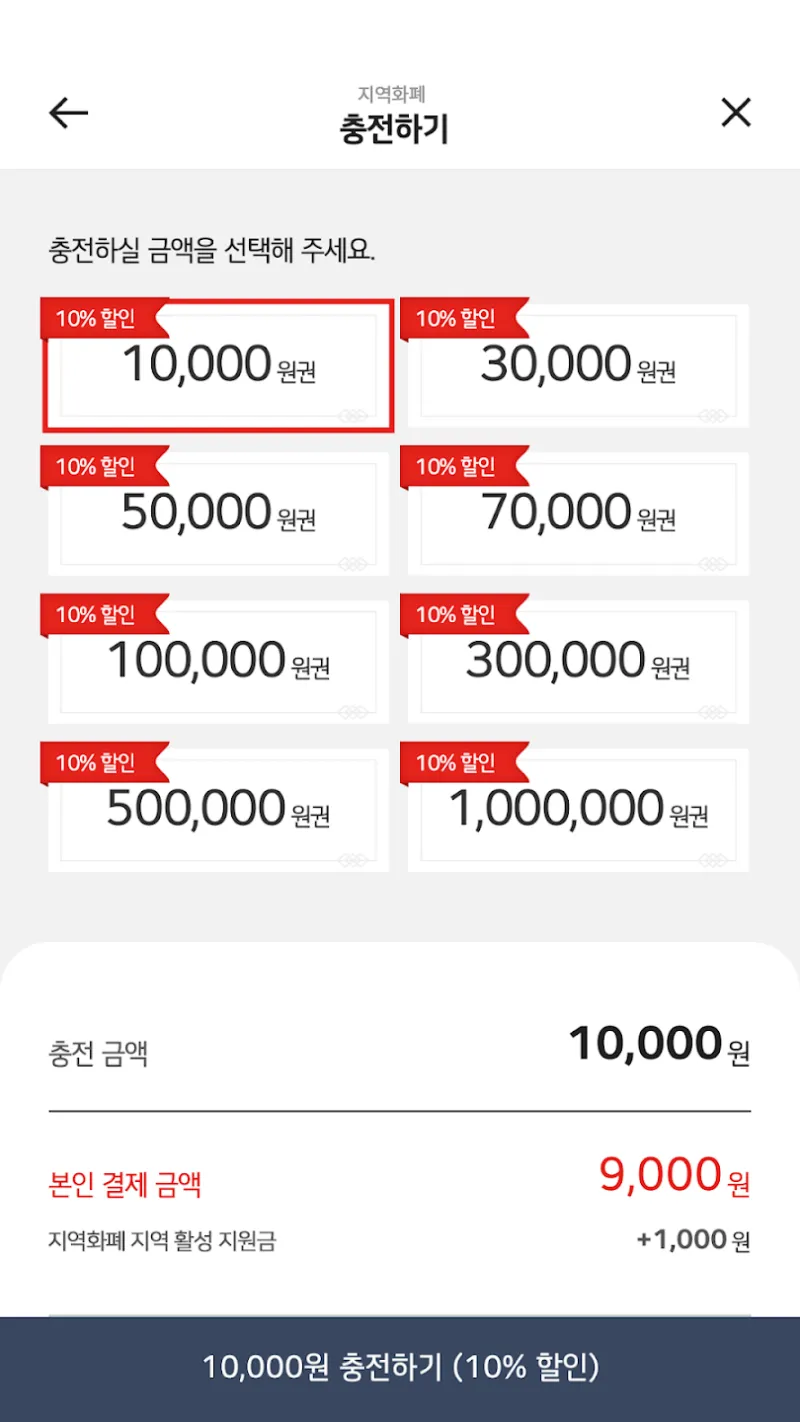This screenshot has height=1422, width=800.
Task: Pick the 100,000원권 voucher
Action: click(x=218, y=660)
